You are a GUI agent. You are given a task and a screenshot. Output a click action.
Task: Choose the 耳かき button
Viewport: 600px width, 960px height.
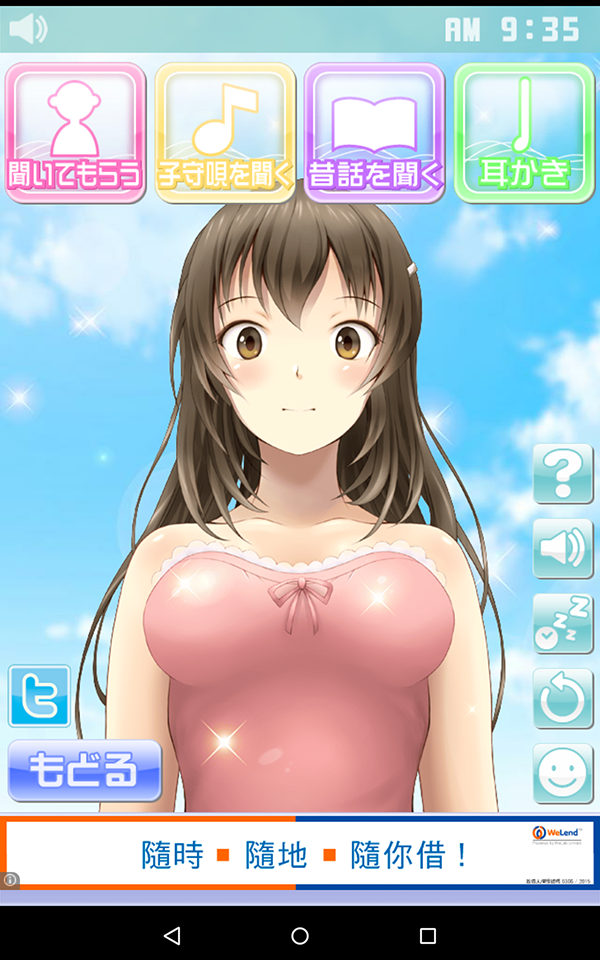coord(524,132)
